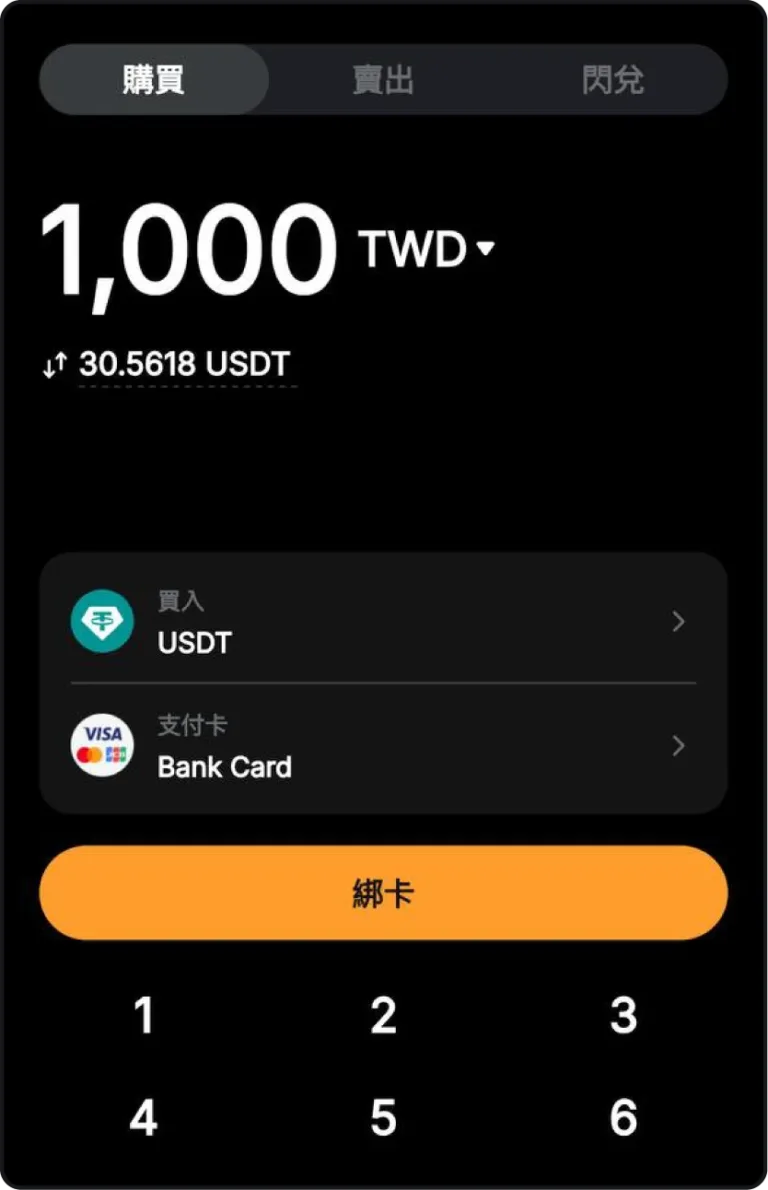Screen dimensions: 768x1190
Task: Select the USDT Tether coin icon
Action: 101,622
